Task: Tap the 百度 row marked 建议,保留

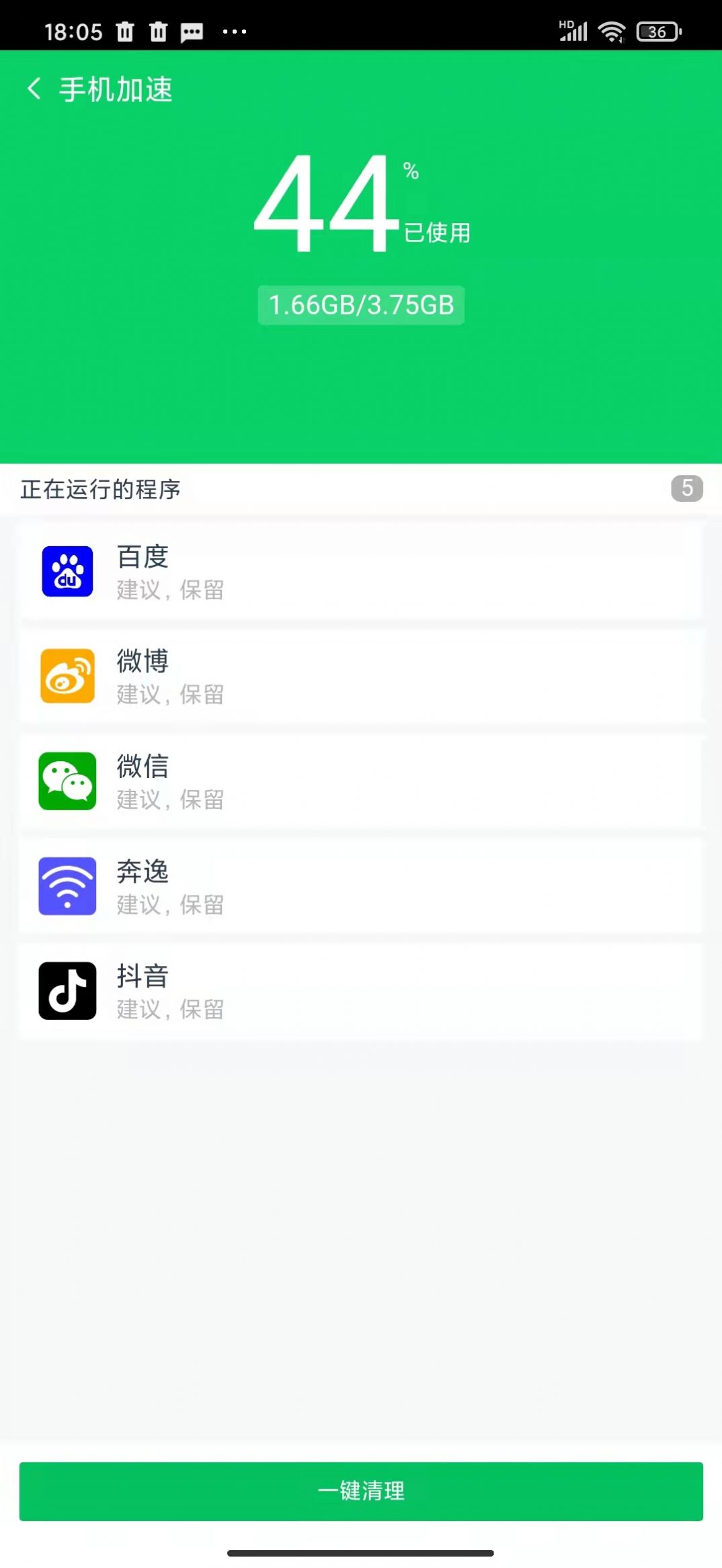Action: (361, 573)
